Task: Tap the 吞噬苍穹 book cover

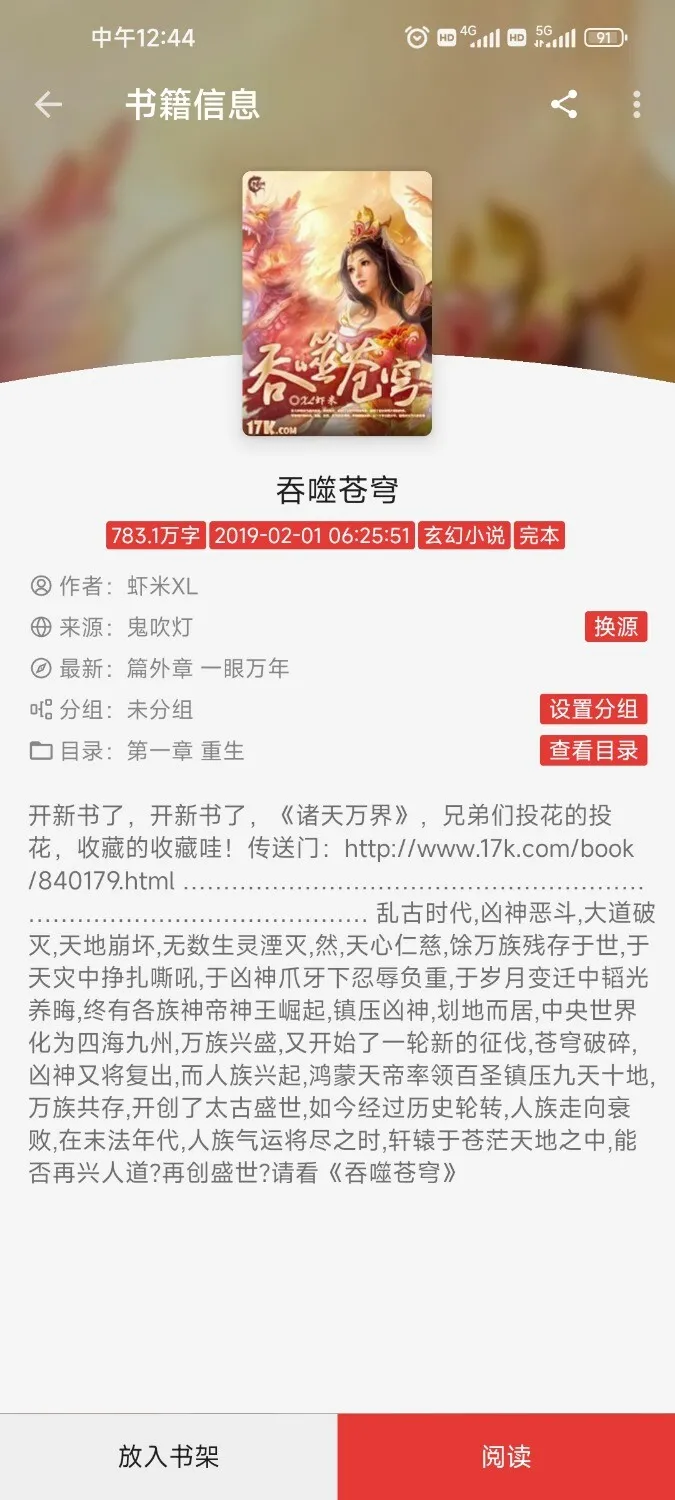Action: tap(337, 303)
